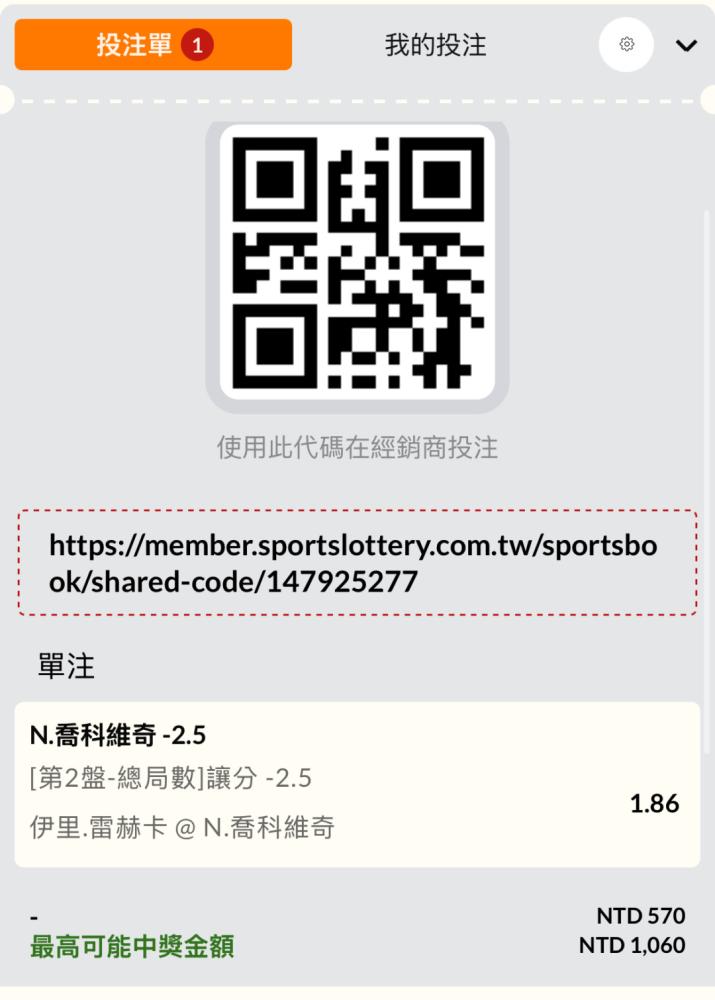Open the shared-code sportslottery link
This screenshot has width=715, height=1000.
pyautogui.click(x=354, y=563)
